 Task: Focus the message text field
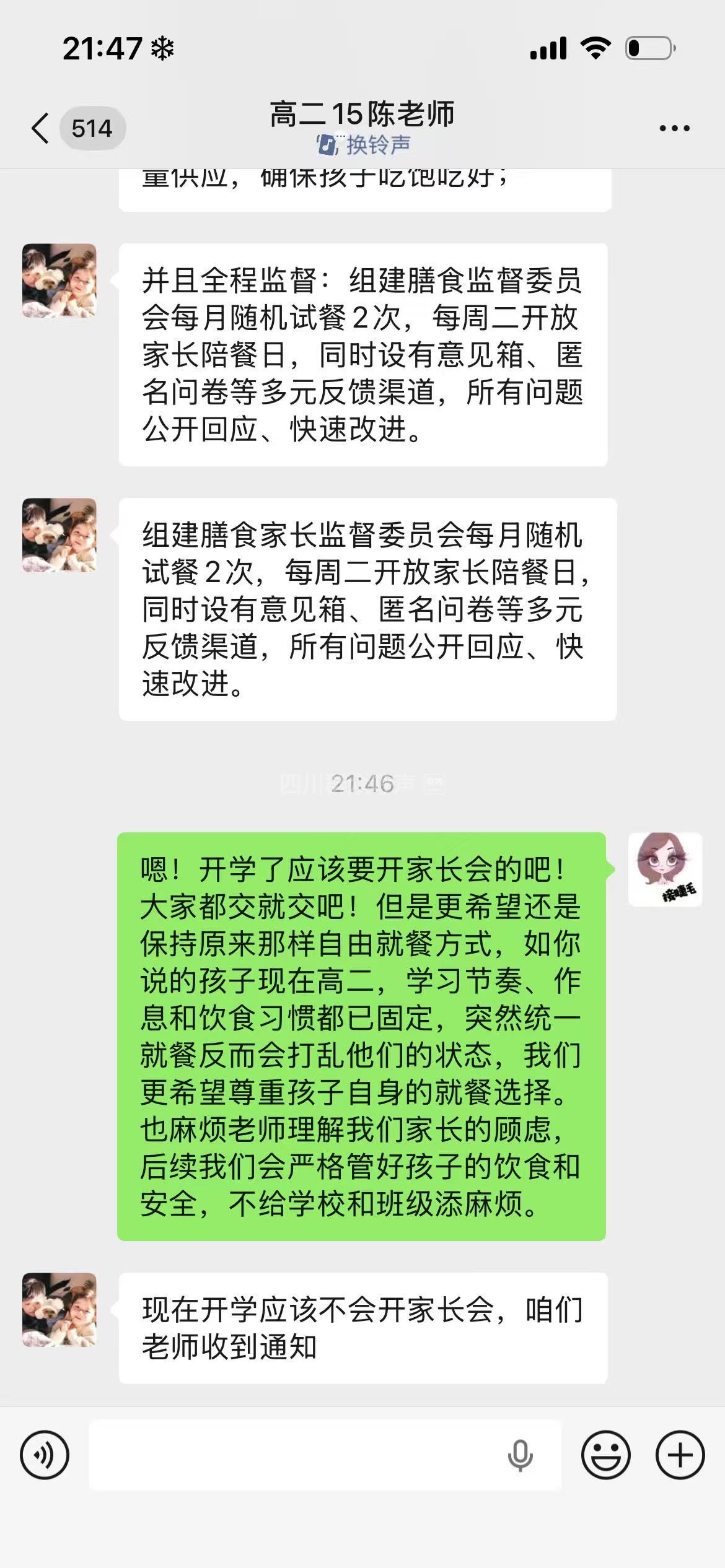(x=297, y=1455)
